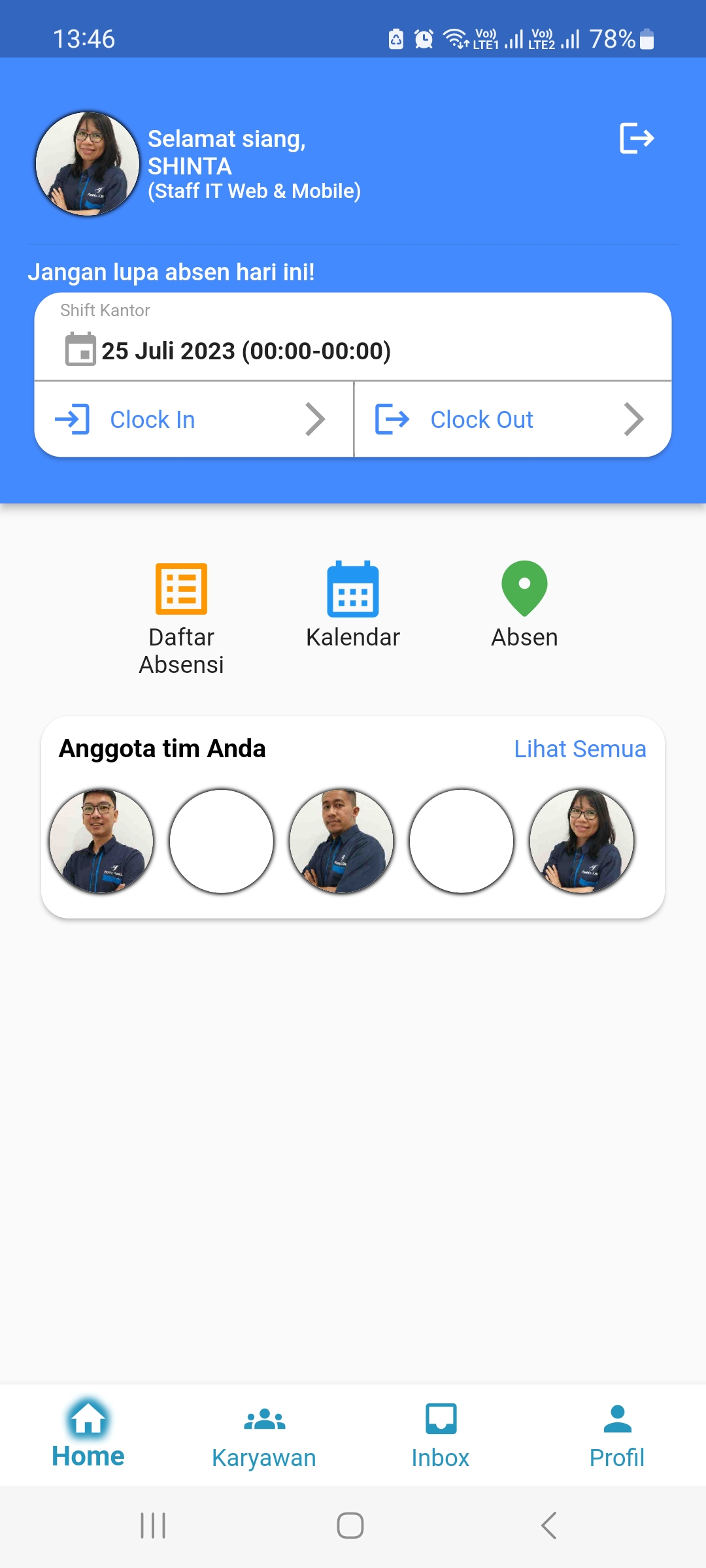Open the last team member's photo
This screenshot has height=1568, width=706.
point(581,841)
